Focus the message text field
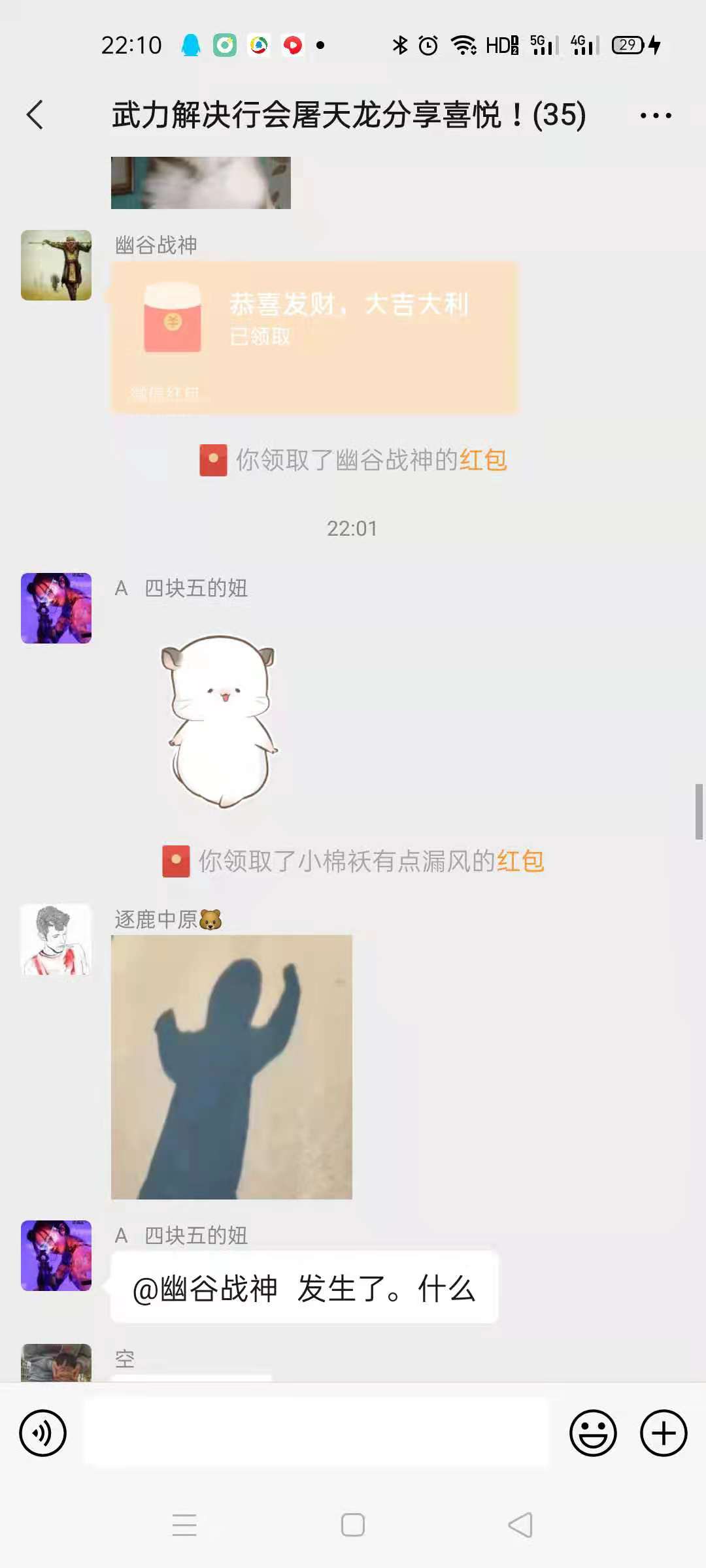This screenshot has height=1568, width=706. click(317, 1433)
